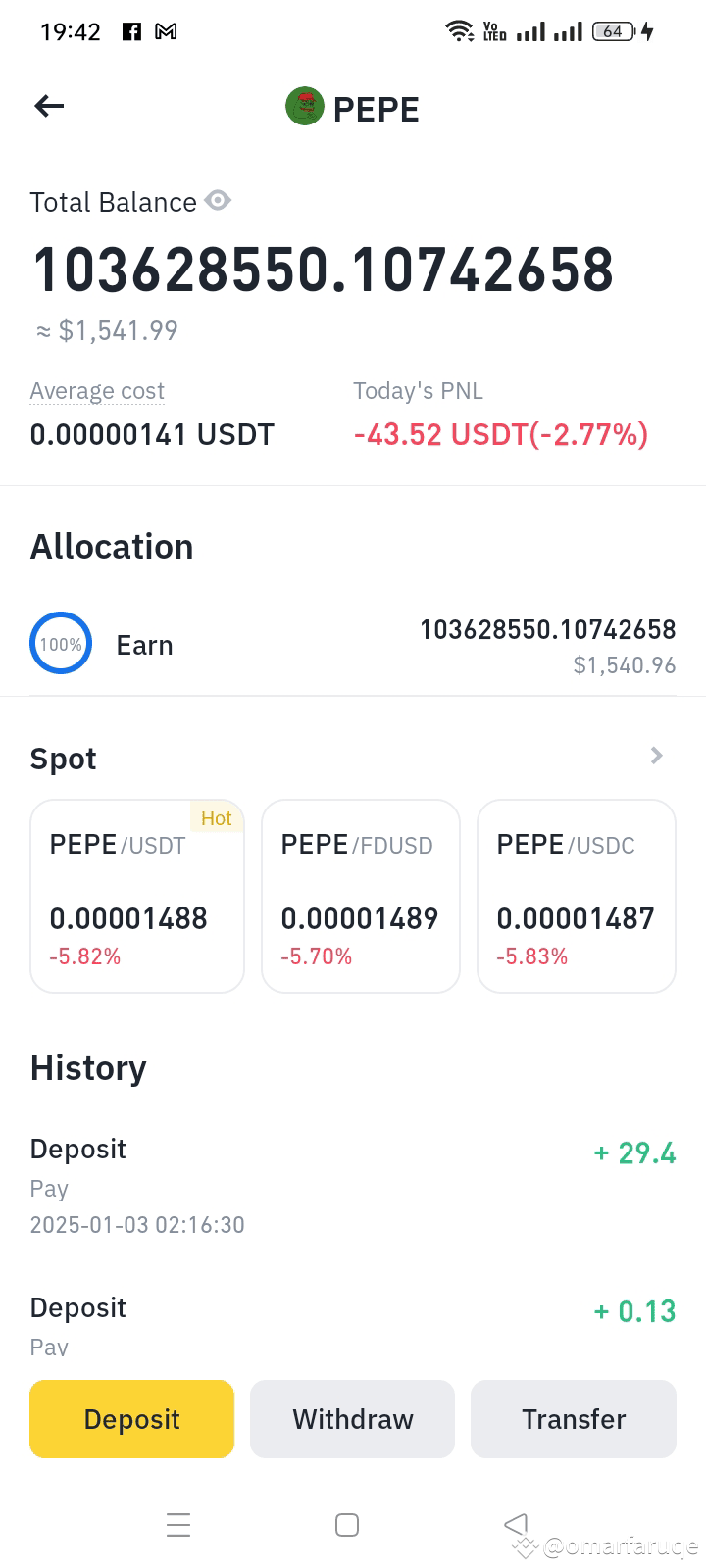Open the Facebook notification in the status bar
The width and height of the screenshot is (706, 1568).
pyautogui.click(x=130, y=31)
